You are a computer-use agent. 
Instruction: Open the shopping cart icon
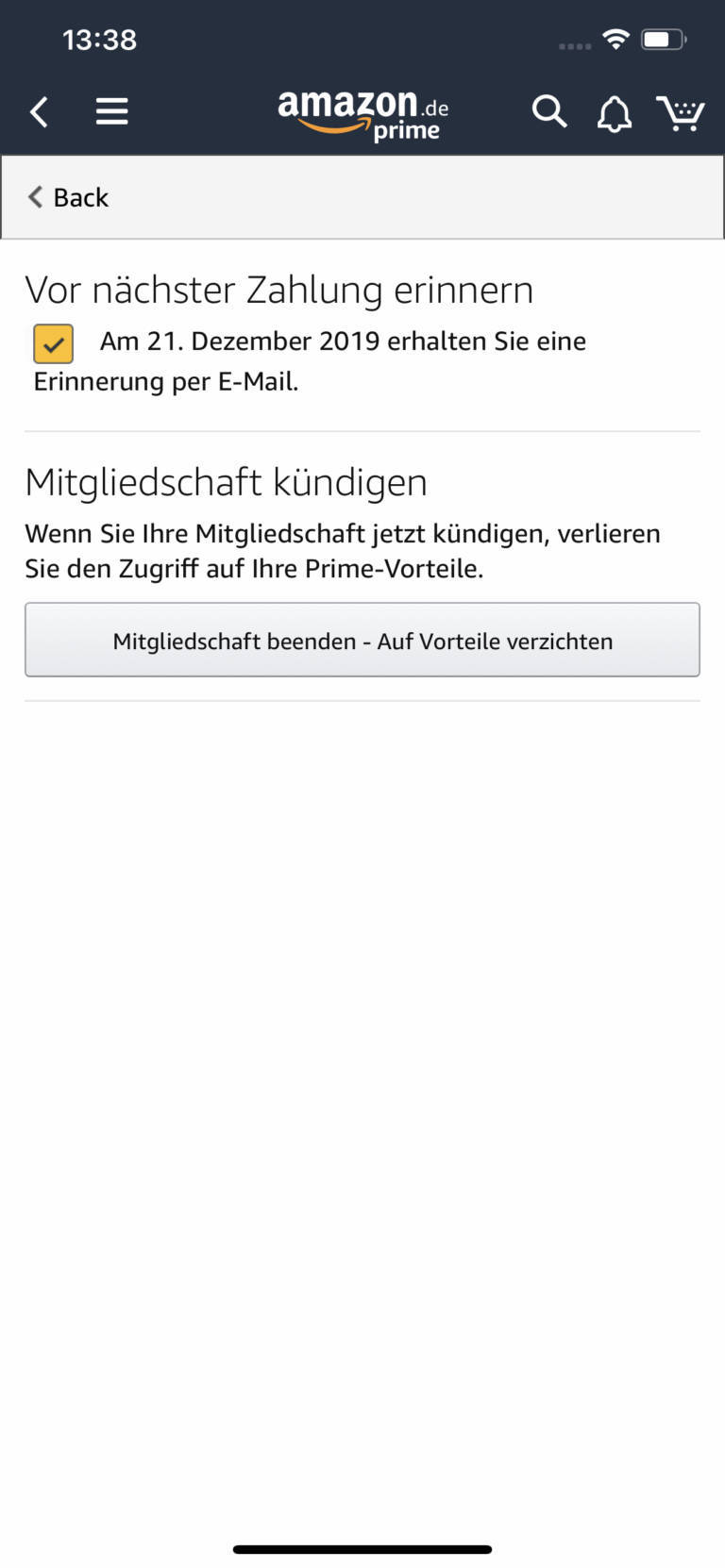point(682,111)
